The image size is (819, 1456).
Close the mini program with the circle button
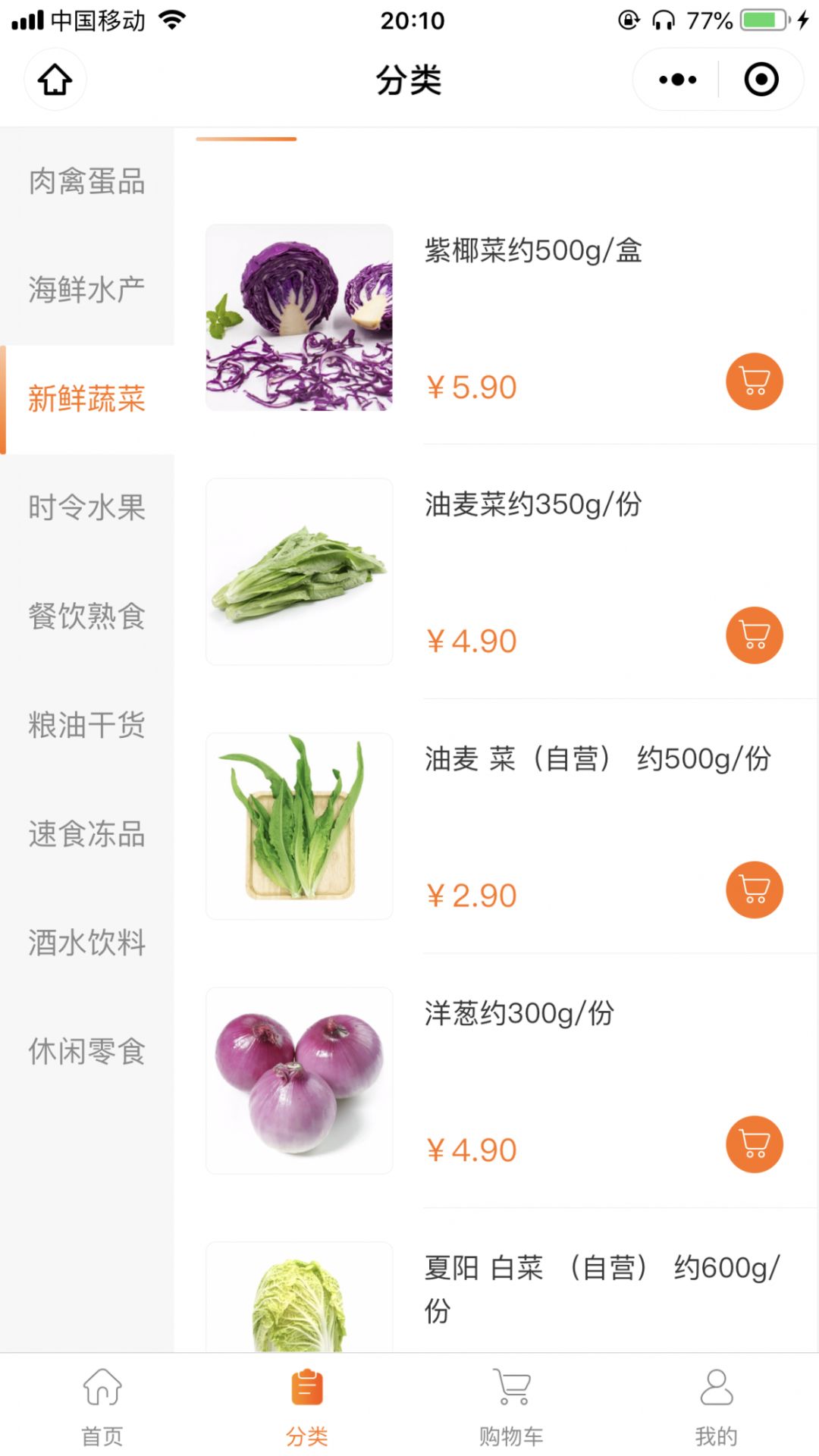761,80
